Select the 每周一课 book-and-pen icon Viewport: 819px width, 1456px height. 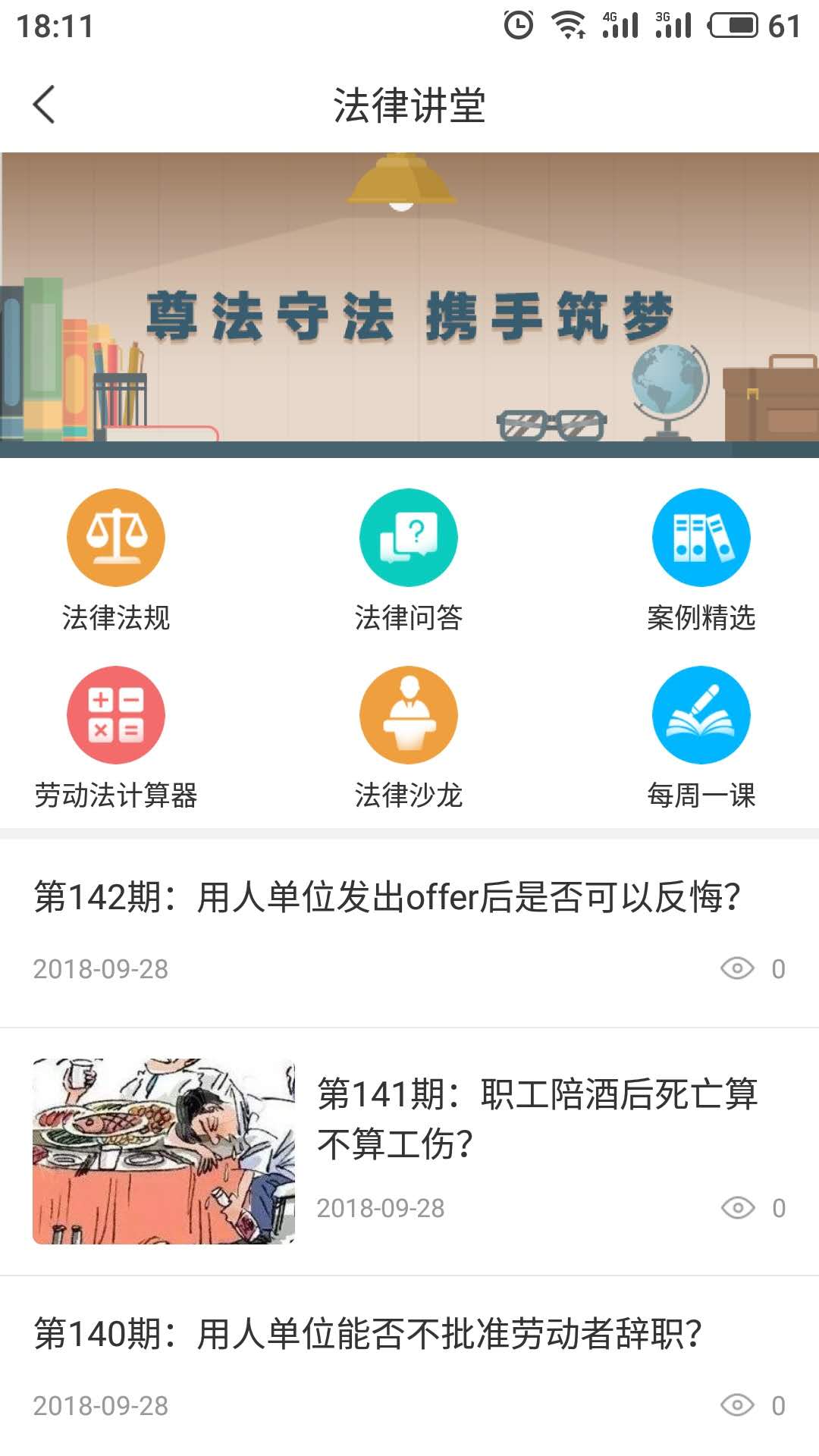point(701,714)
